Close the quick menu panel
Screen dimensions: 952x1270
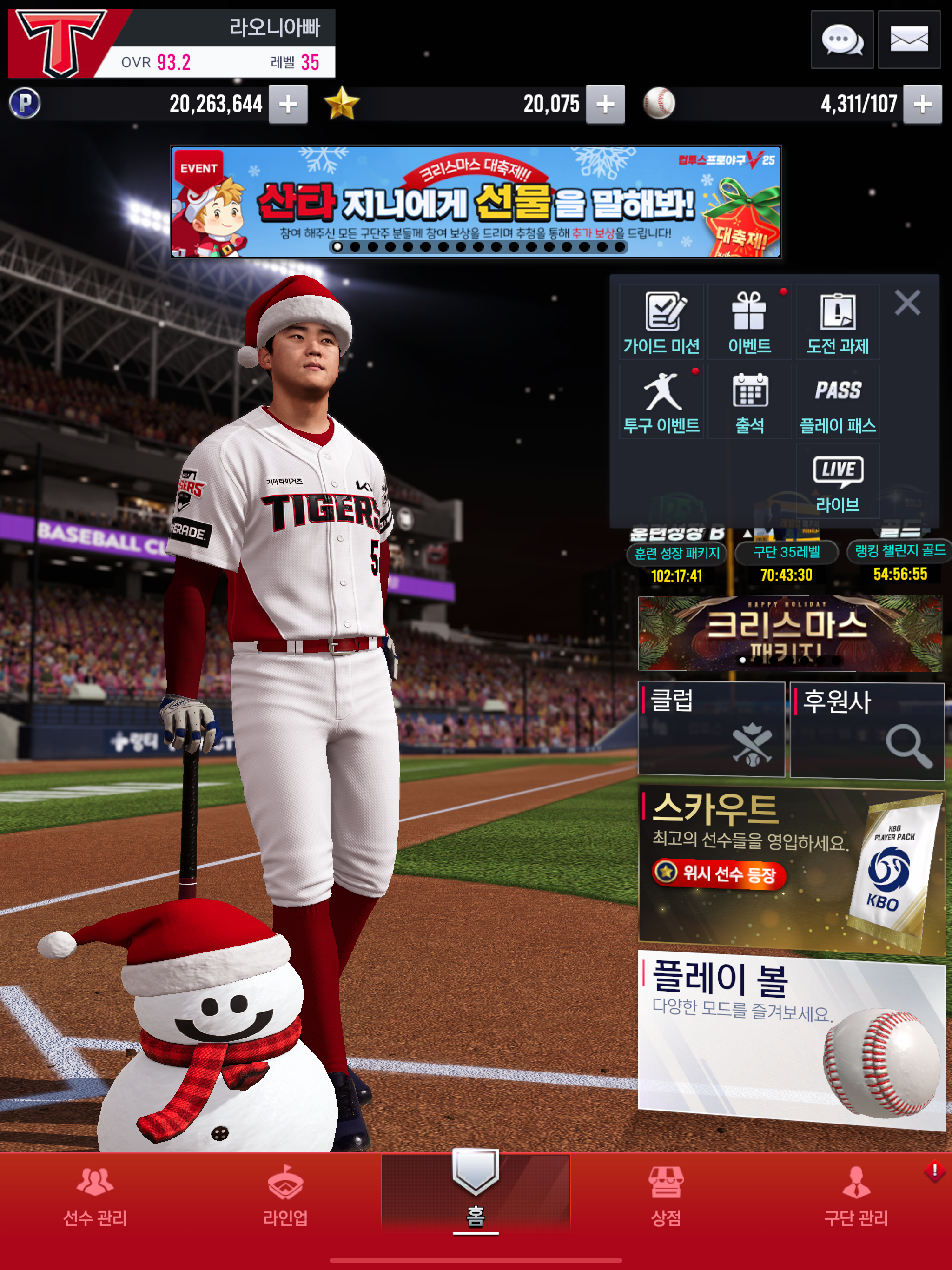coord(907,302)
